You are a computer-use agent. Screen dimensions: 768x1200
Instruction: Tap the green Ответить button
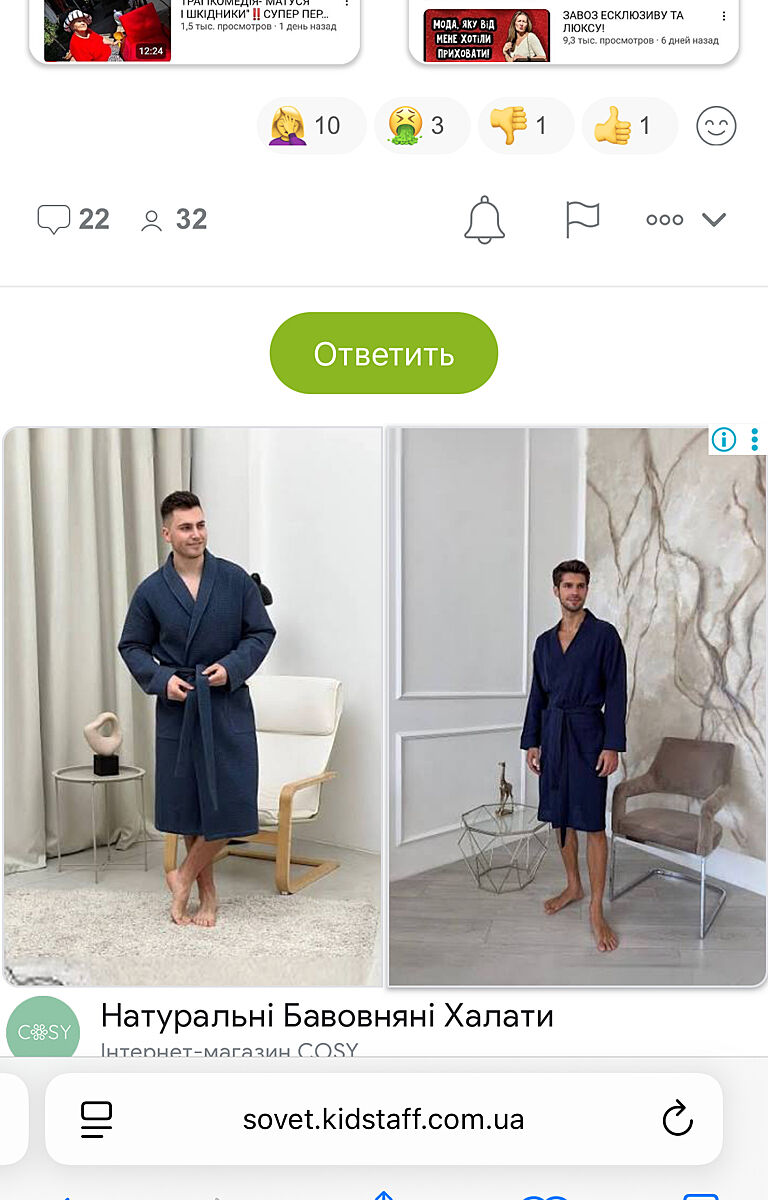coord(383,353)
